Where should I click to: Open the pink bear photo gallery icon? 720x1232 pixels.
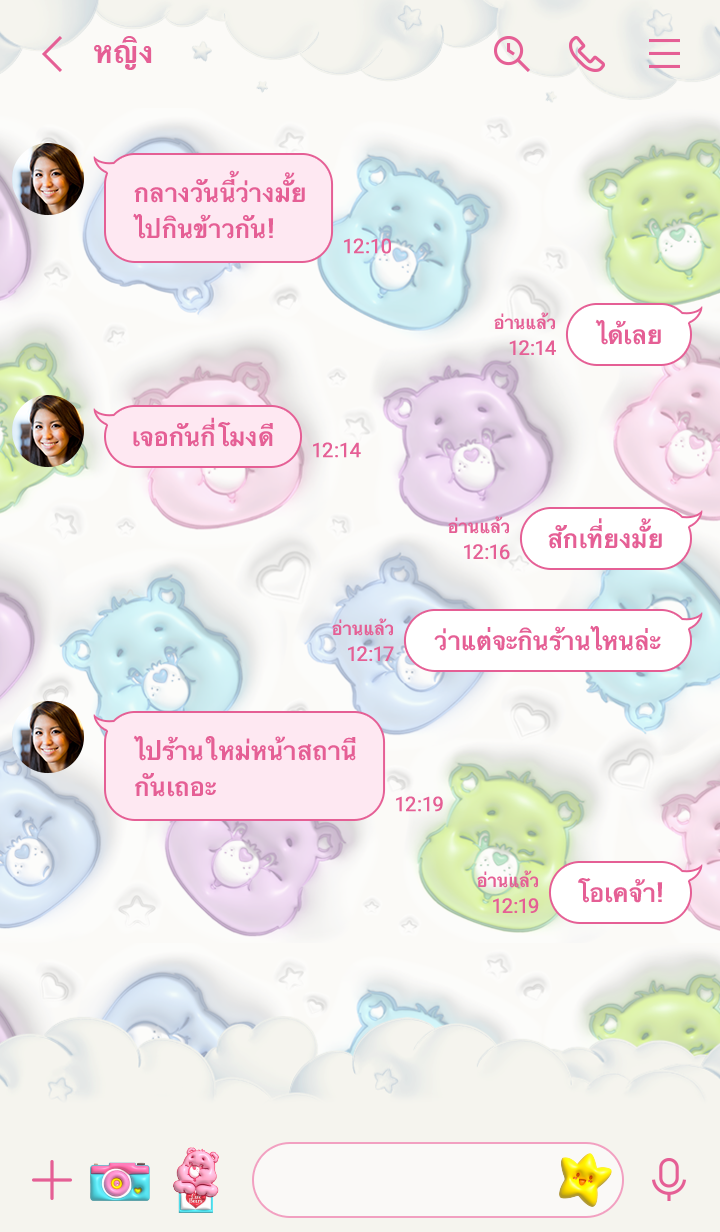[196, 1180]
